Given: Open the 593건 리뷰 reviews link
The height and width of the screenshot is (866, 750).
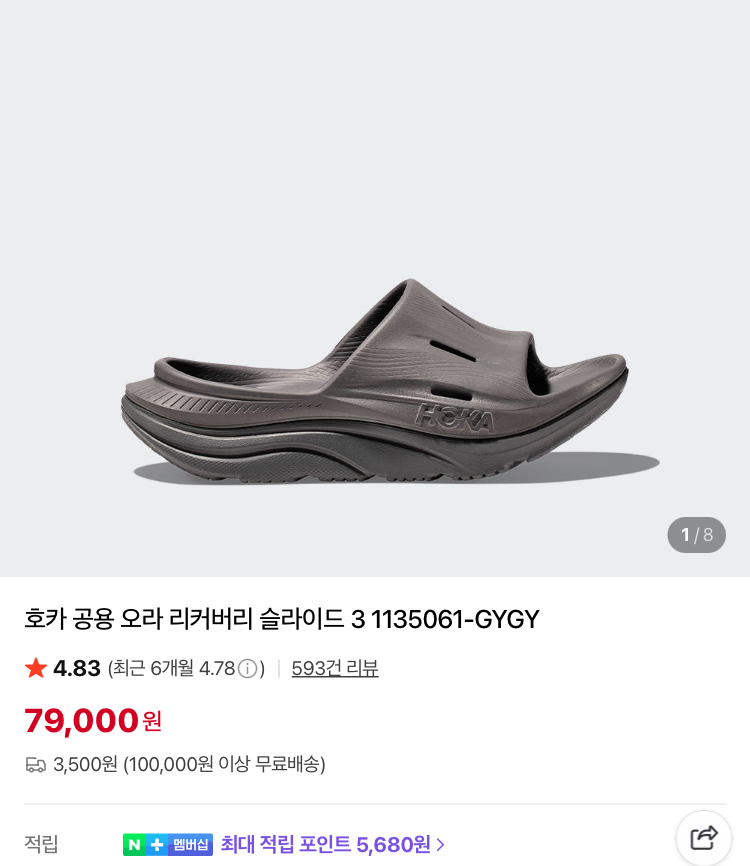Looking at the screenshot, I should pyautogui.click(x=335, y=668).
